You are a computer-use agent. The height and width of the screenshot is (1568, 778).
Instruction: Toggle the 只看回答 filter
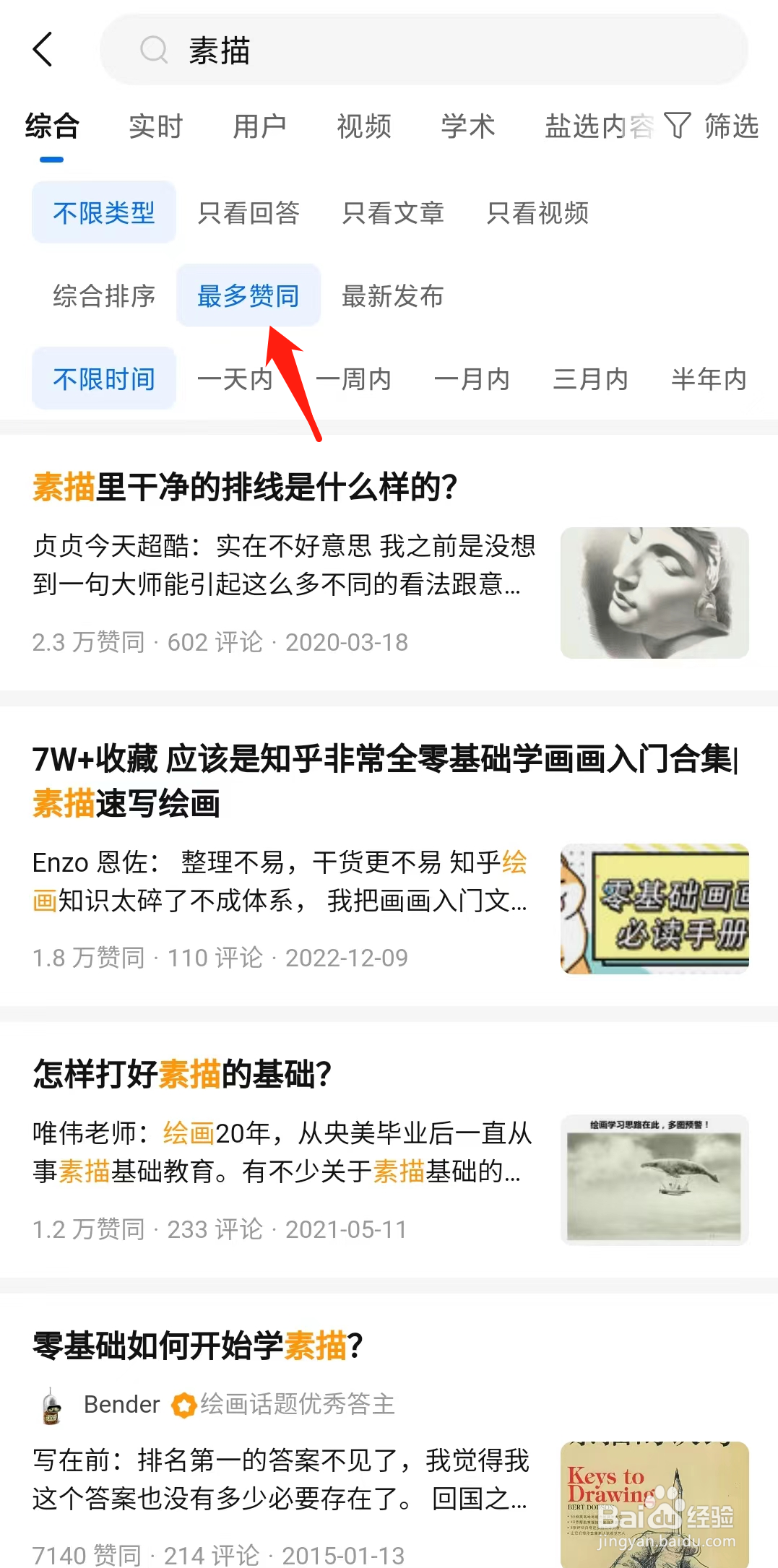[249, 214]
